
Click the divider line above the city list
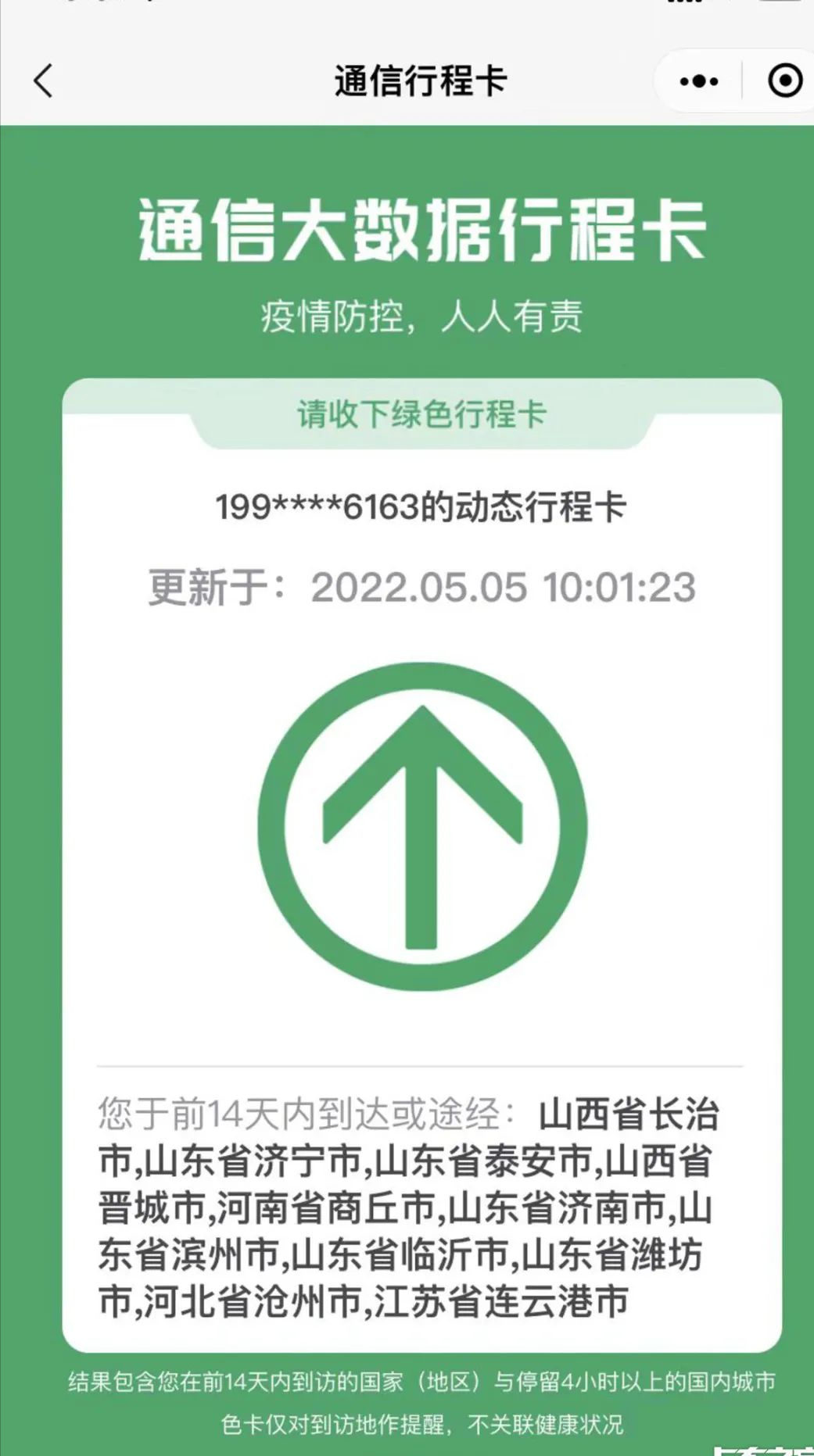(x=422, y=1064)
